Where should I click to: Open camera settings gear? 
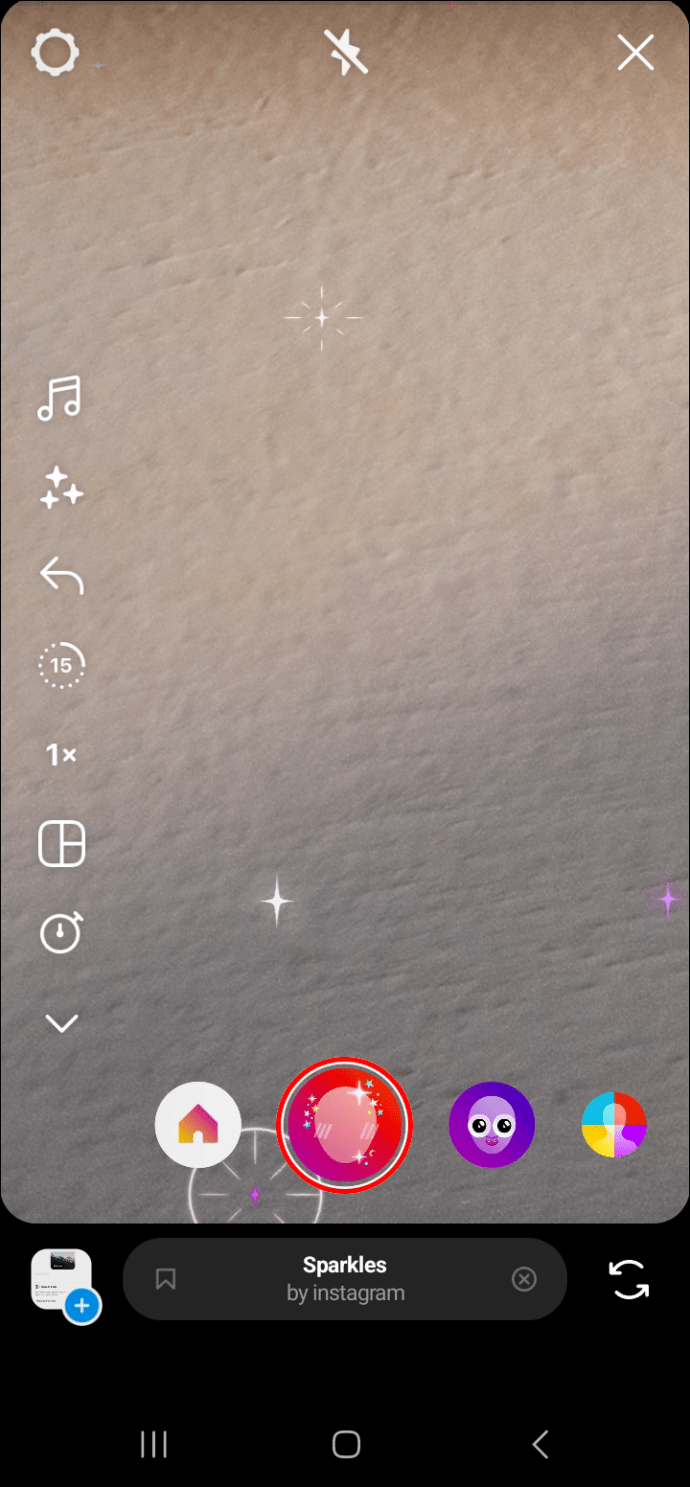[54, 53]
